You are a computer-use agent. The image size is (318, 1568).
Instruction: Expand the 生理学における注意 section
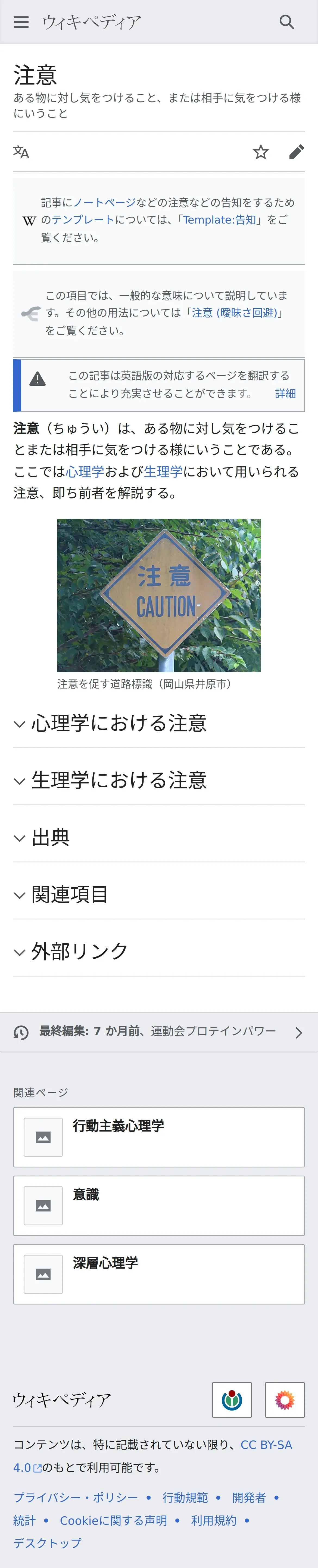point(159,780)
